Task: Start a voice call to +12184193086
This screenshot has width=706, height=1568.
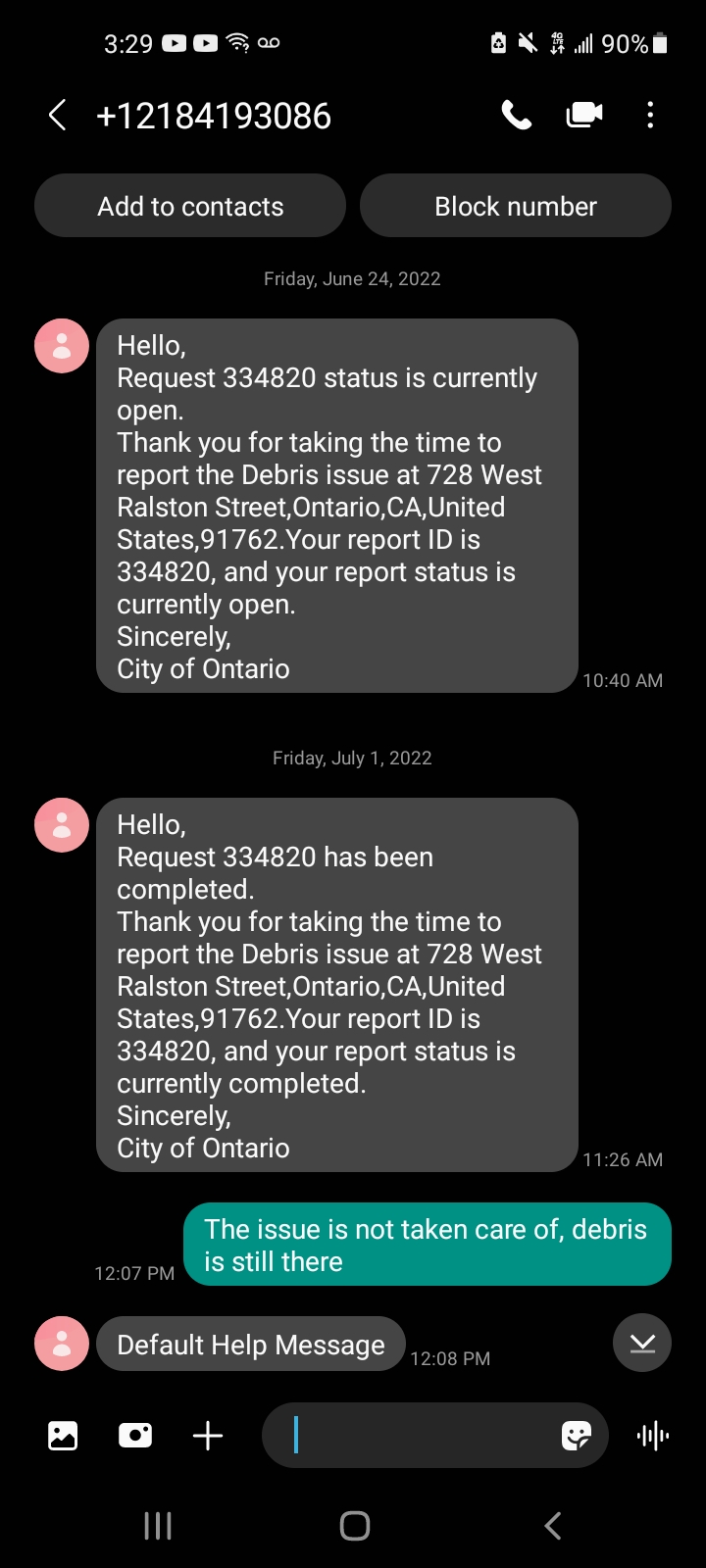Action: tap(517, 116)
